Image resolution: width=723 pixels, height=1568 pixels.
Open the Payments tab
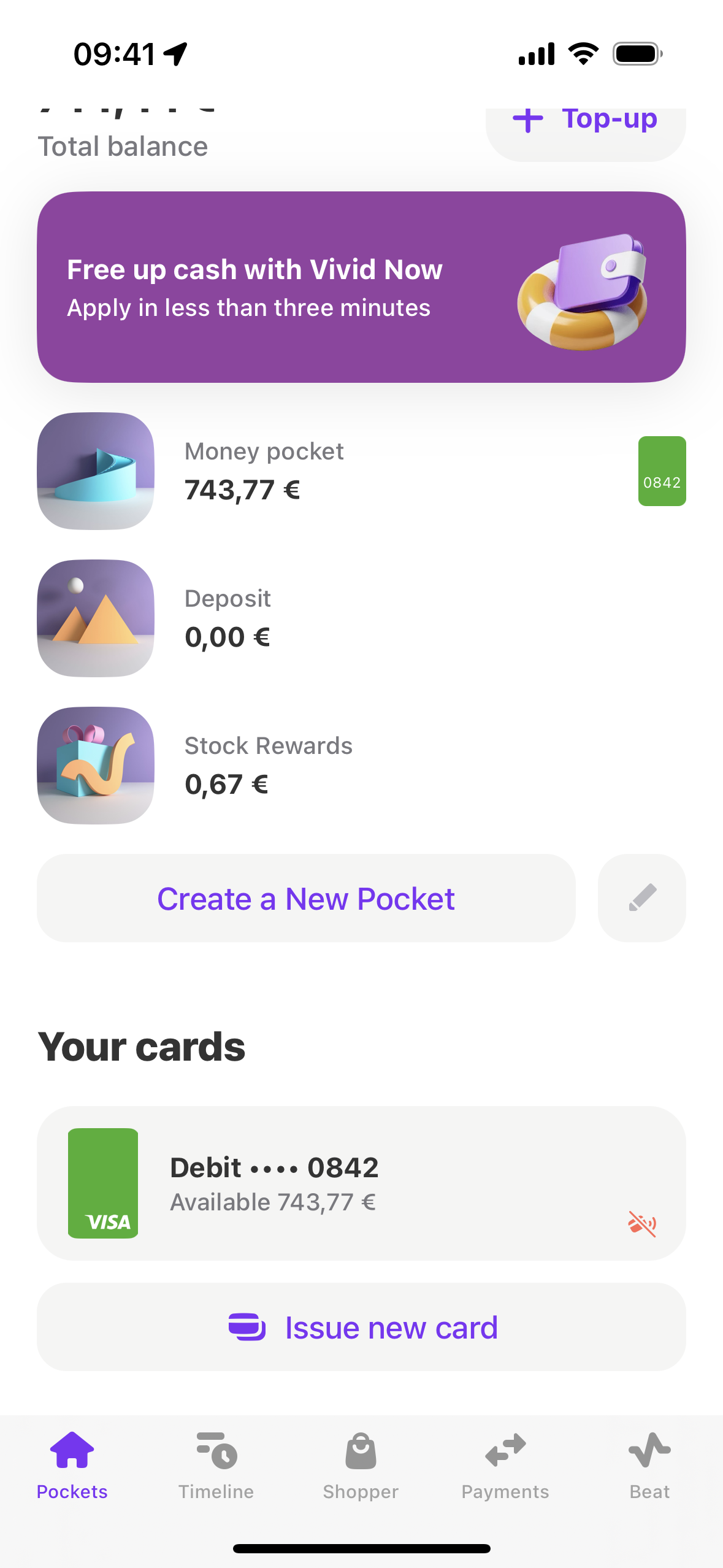click(505, 1466)
